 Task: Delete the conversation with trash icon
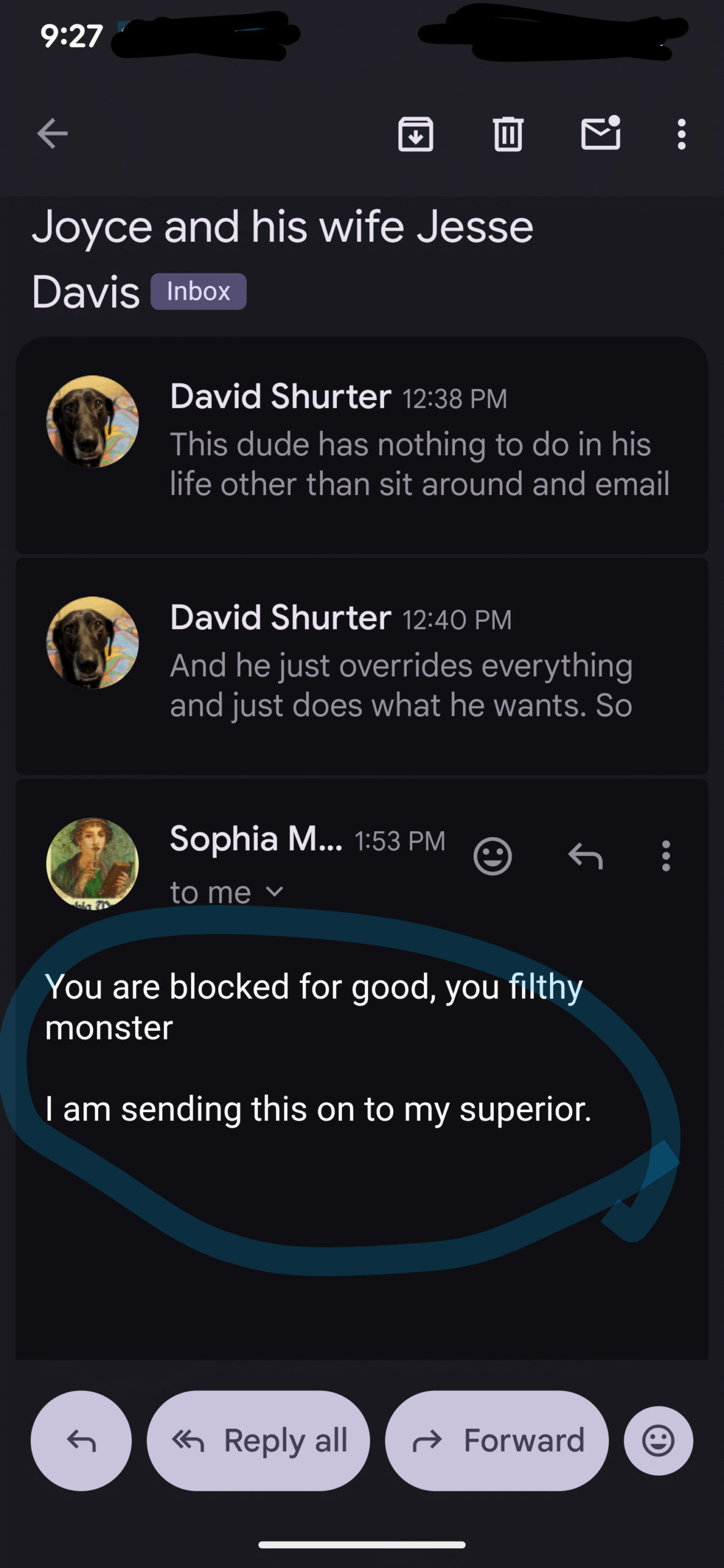point(508,134)
